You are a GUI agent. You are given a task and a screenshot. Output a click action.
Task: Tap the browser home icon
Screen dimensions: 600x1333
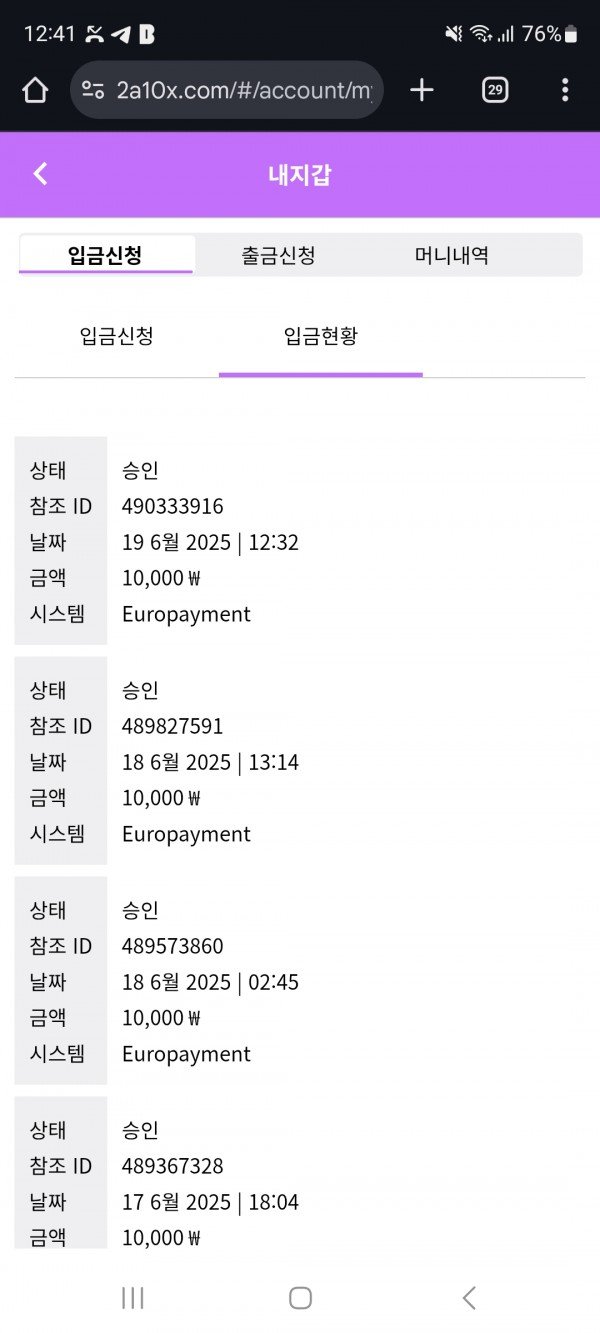[35, 91]
